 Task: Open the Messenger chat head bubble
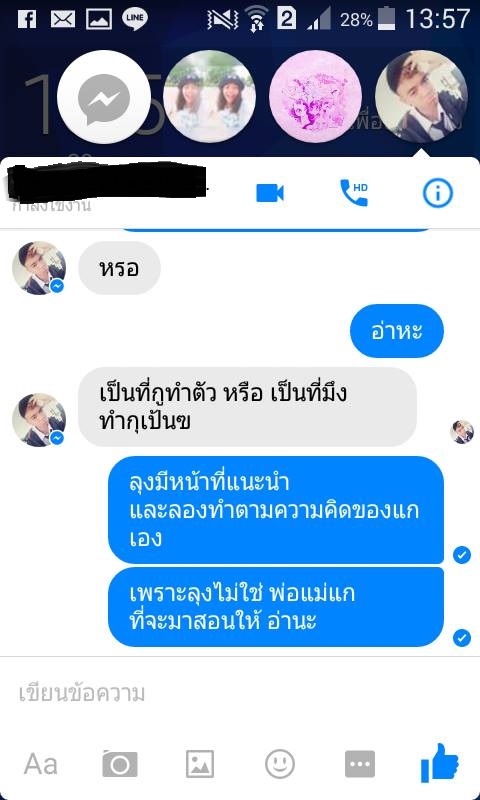(104, 97)
